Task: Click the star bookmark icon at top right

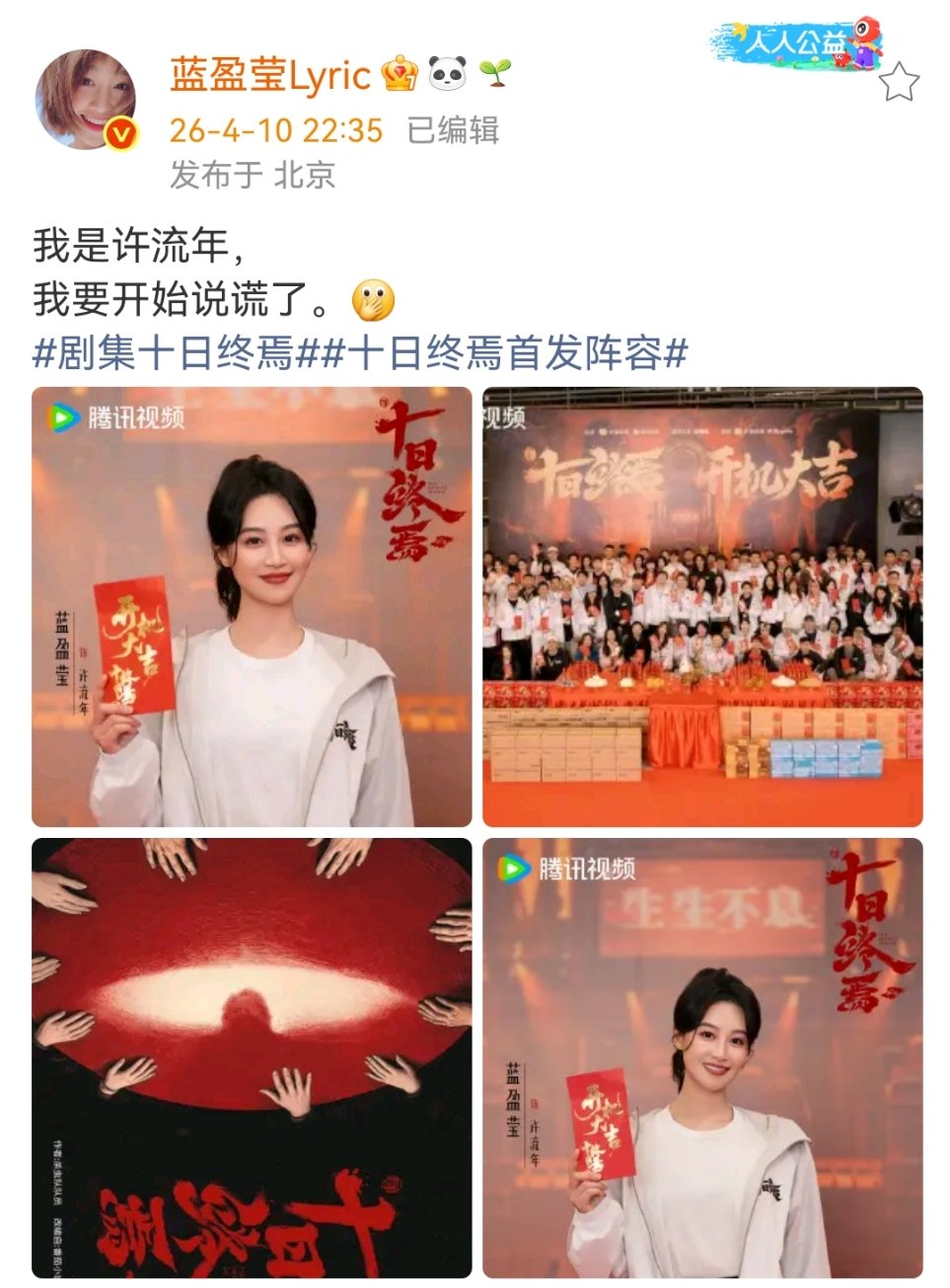Action: (898, 84)
